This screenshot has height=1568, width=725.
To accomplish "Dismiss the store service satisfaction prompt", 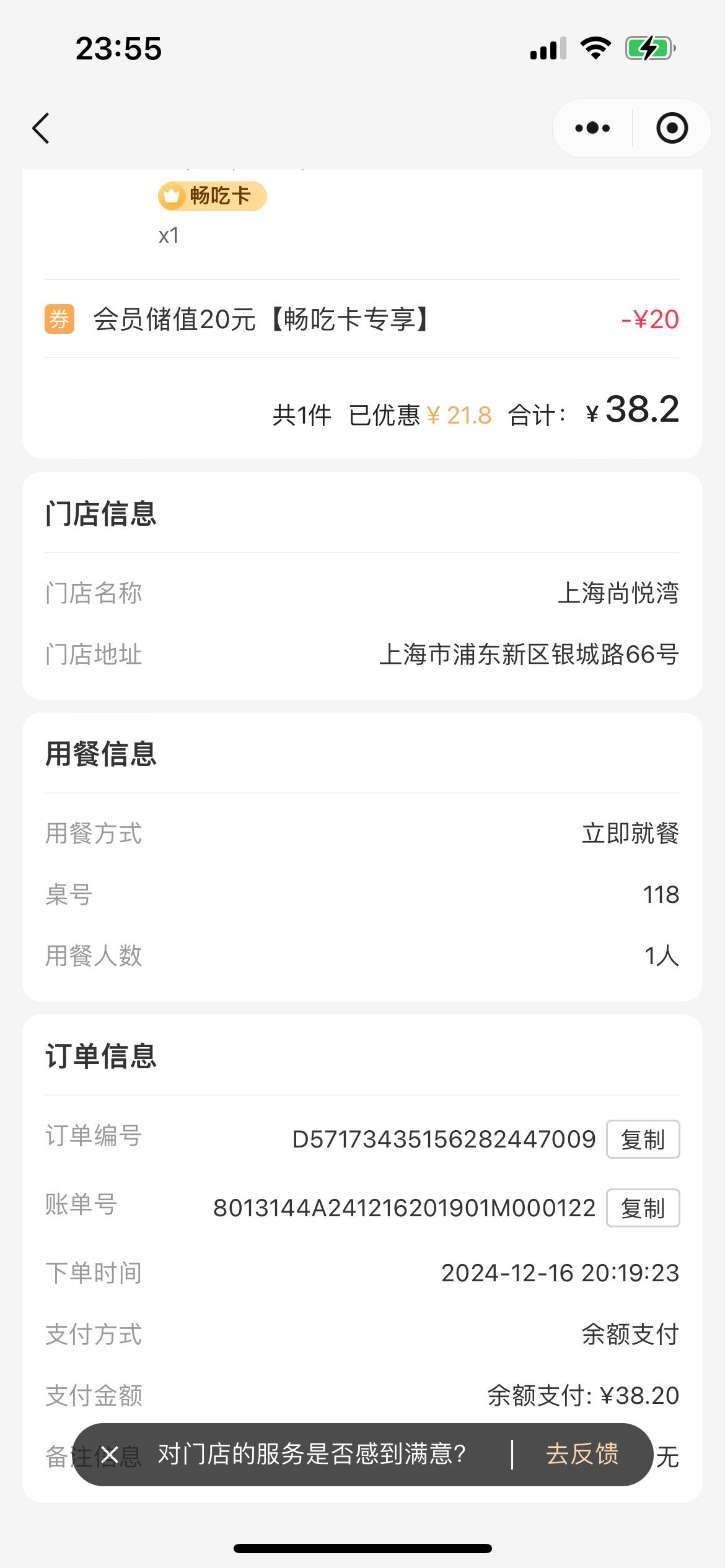I will pyautogui.click(x=110, y=1455).
